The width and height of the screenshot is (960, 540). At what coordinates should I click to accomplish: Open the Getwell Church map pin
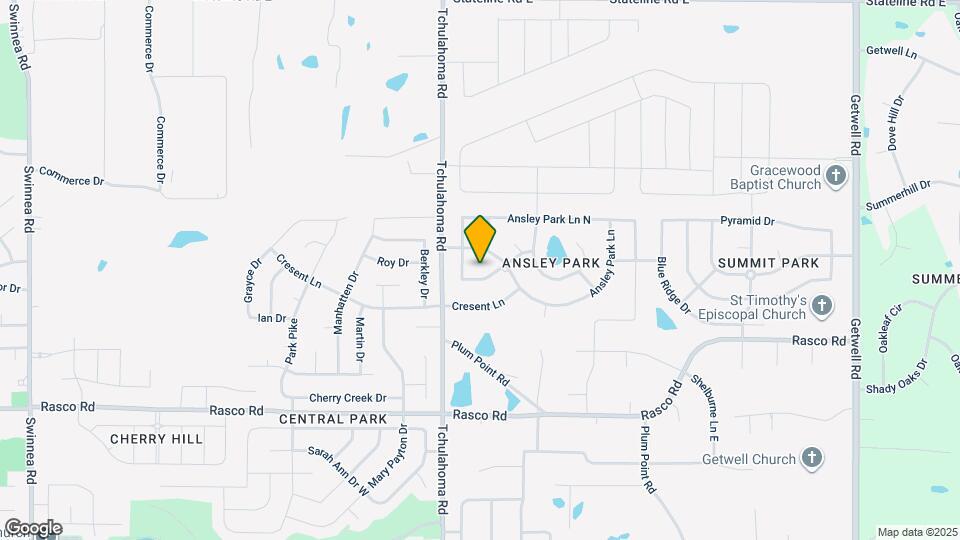(812, 459)
